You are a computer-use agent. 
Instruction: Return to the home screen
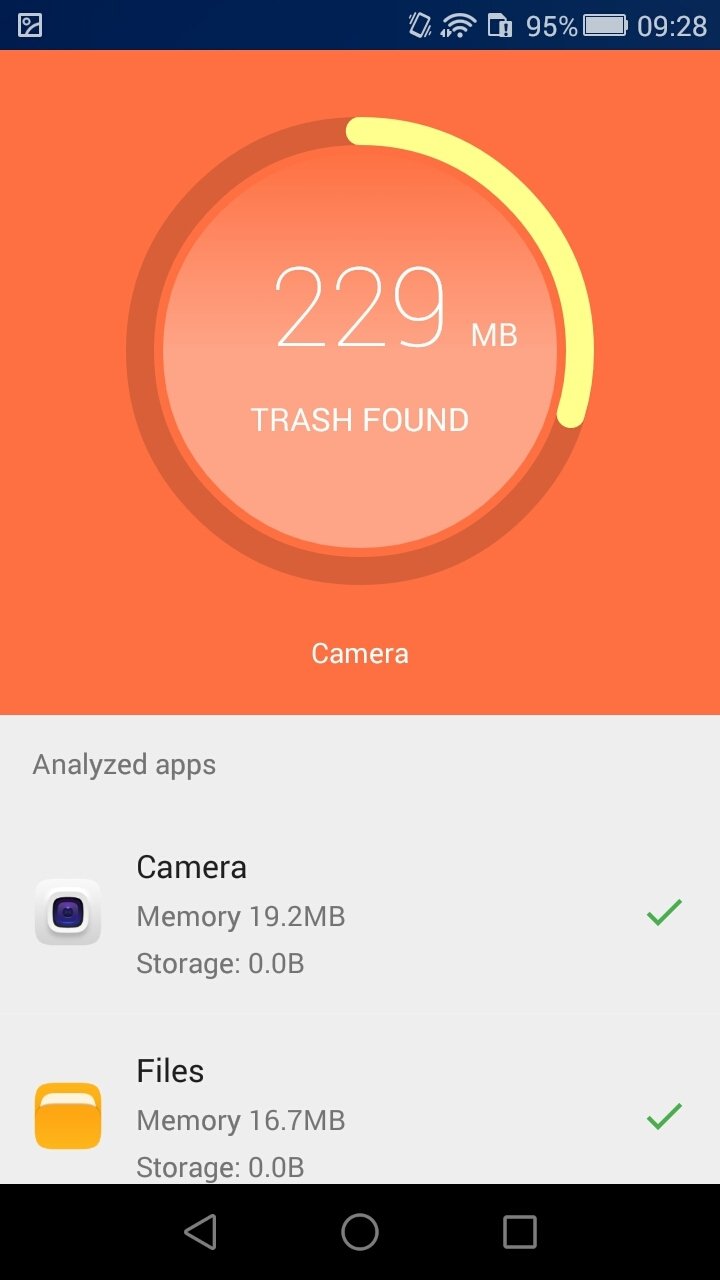pos(360,1232)
